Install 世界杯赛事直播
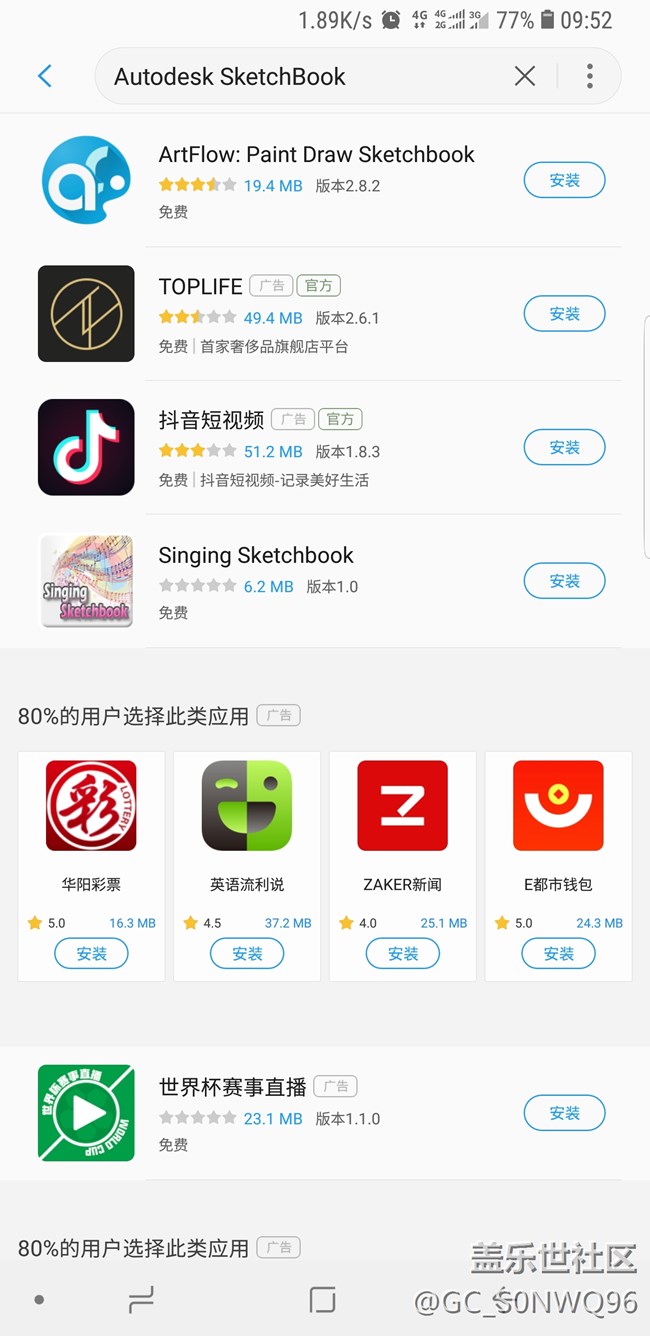 [x=564, y=1113]
